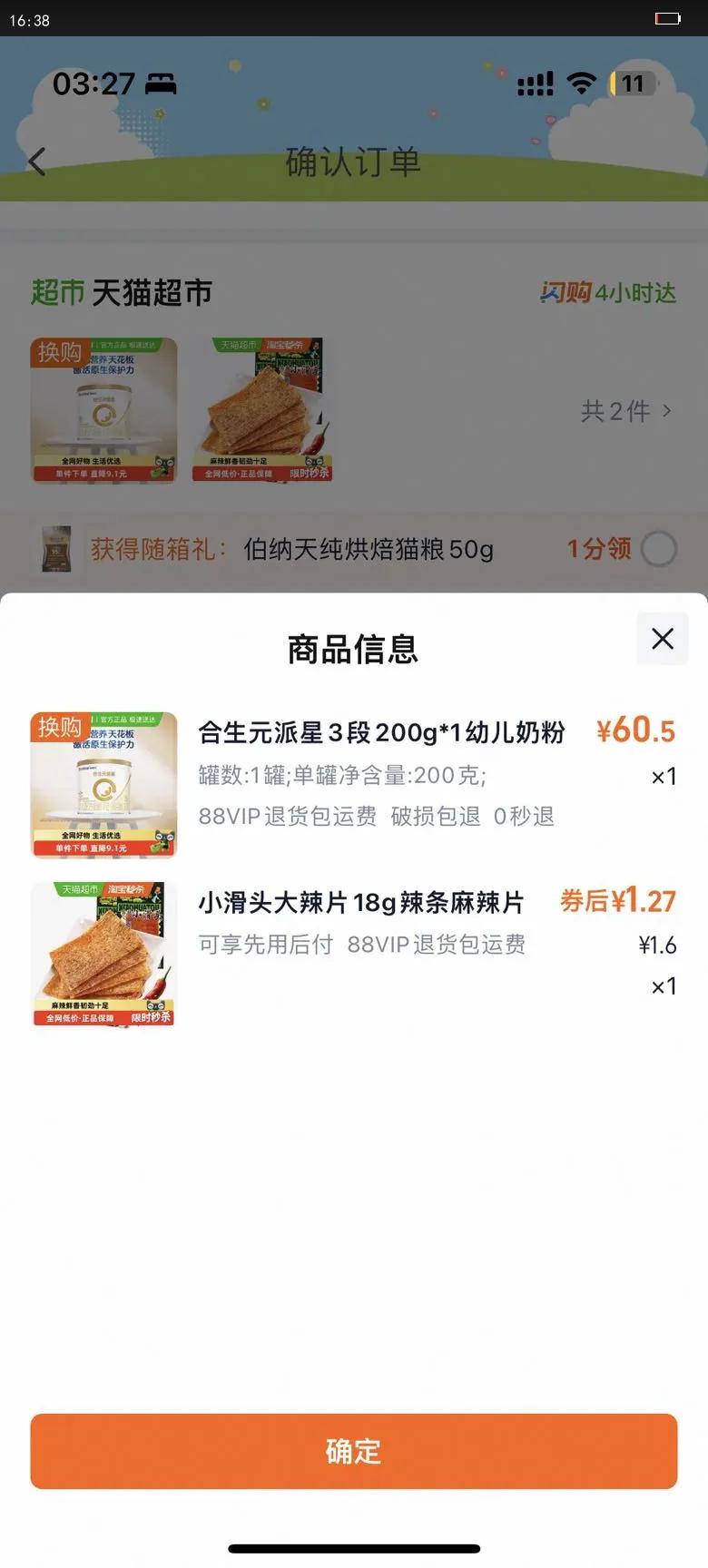The height and width of the screenshot is (1568, 708).
Task: Close the 商品信息 product info popup
Action: point(662,638)
